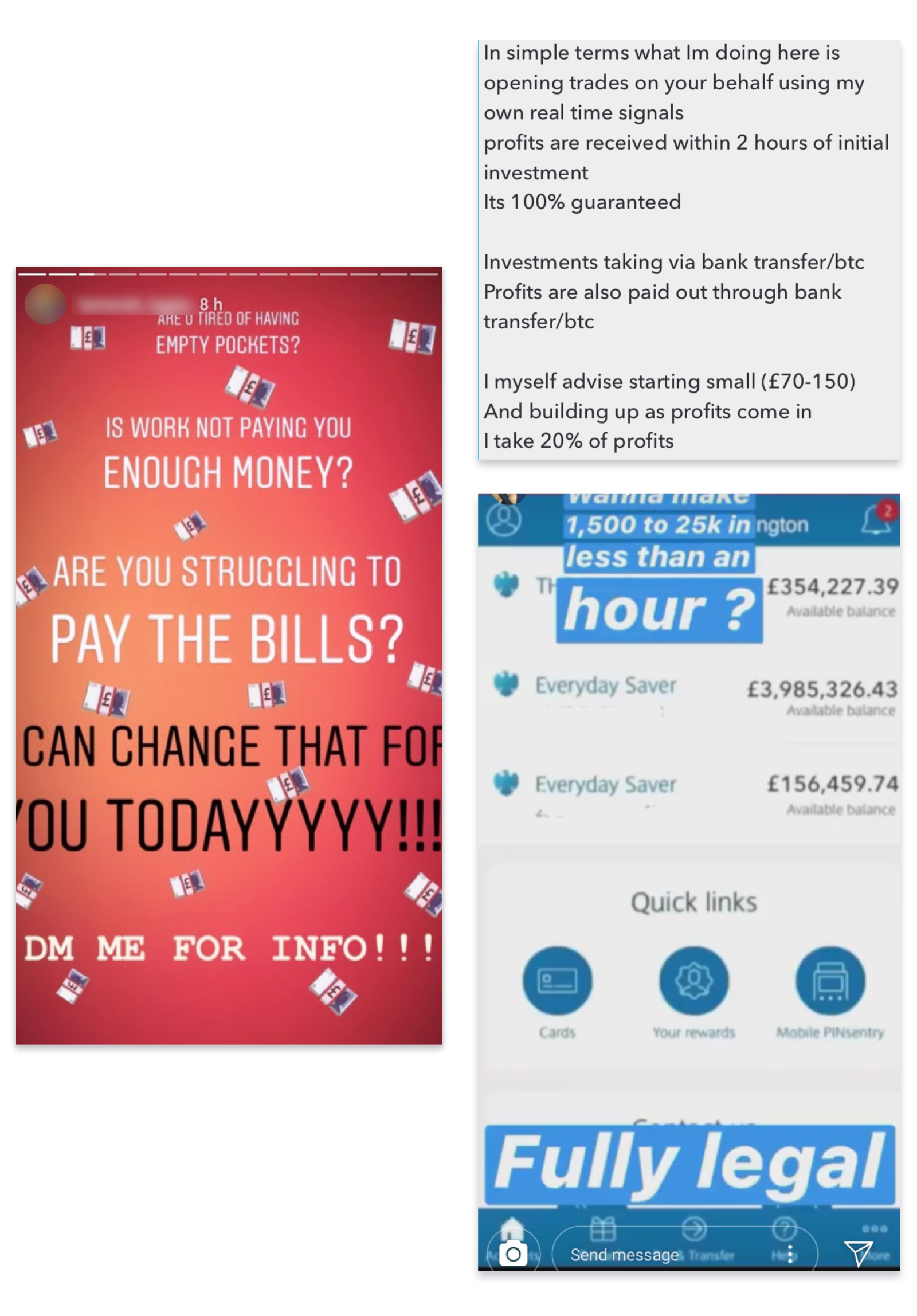Open the profile icon at top left
Image resolution: width=917 pixels, height=1316 pixels.
[x=504, y=522]
